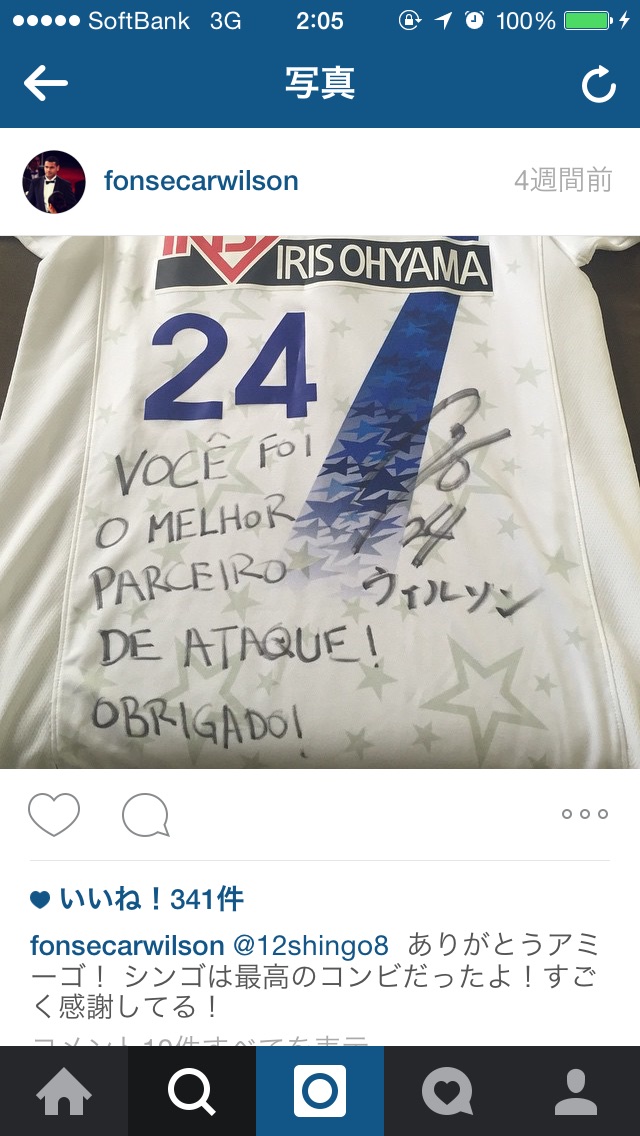Switch to the Search tab
The image size is (640, 1136).
pos(192,1091)
